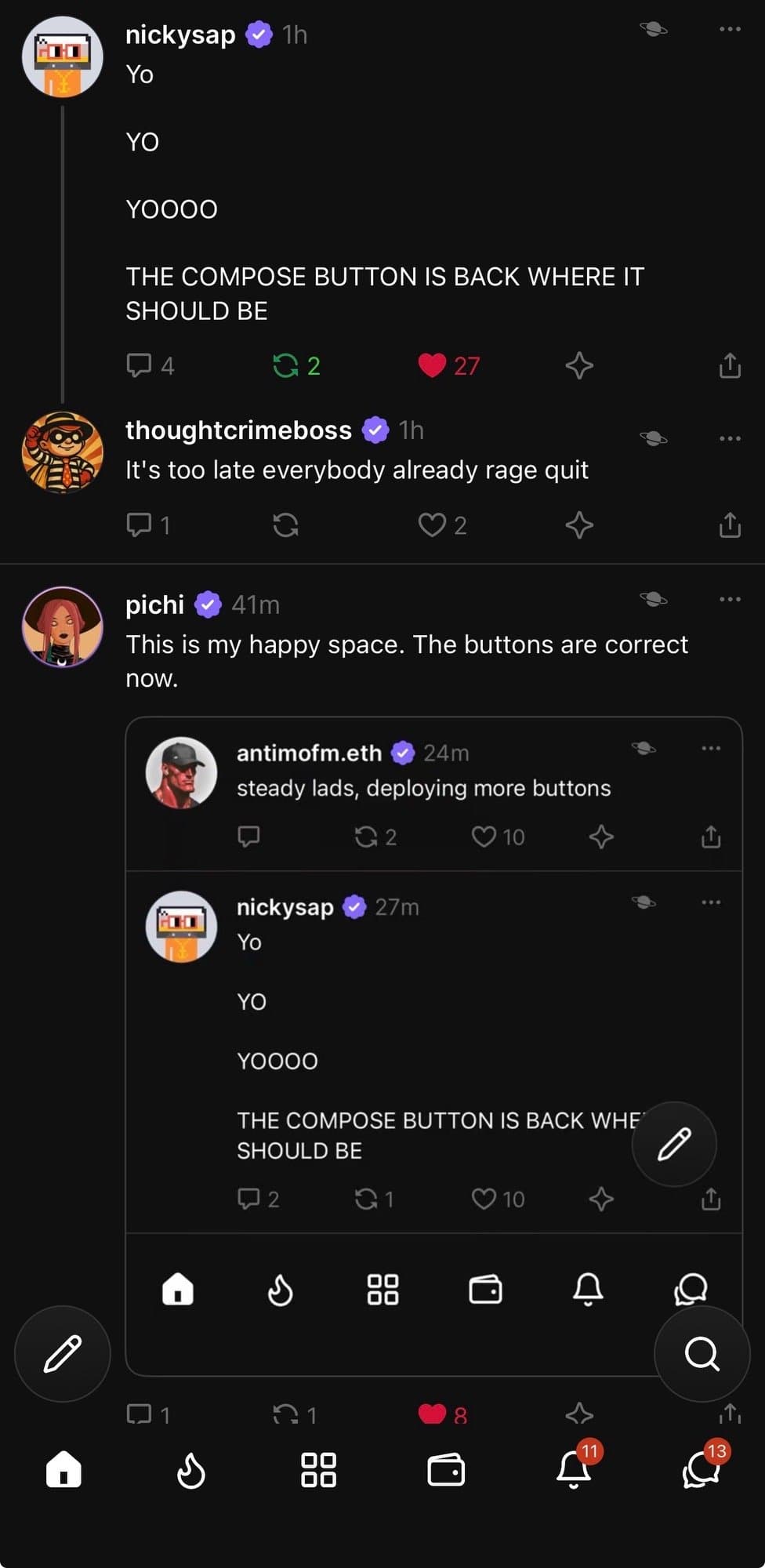This screenshot has width=765, height=1568.
Task: Like thoughtcrimeboss's reply
Action: pyautogui.click(x=433, y=525)
